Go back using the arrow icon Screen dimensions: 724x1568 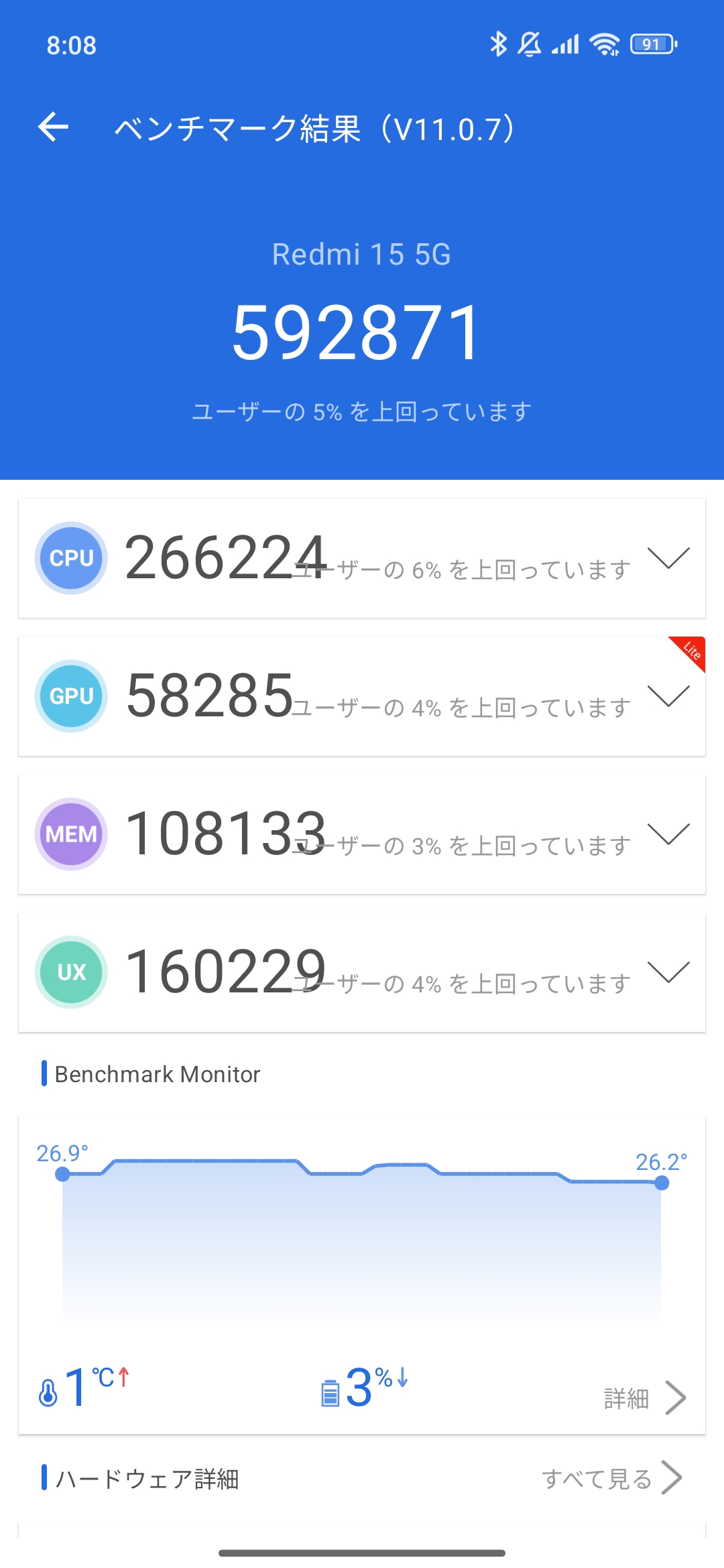(x=54, y=127)
